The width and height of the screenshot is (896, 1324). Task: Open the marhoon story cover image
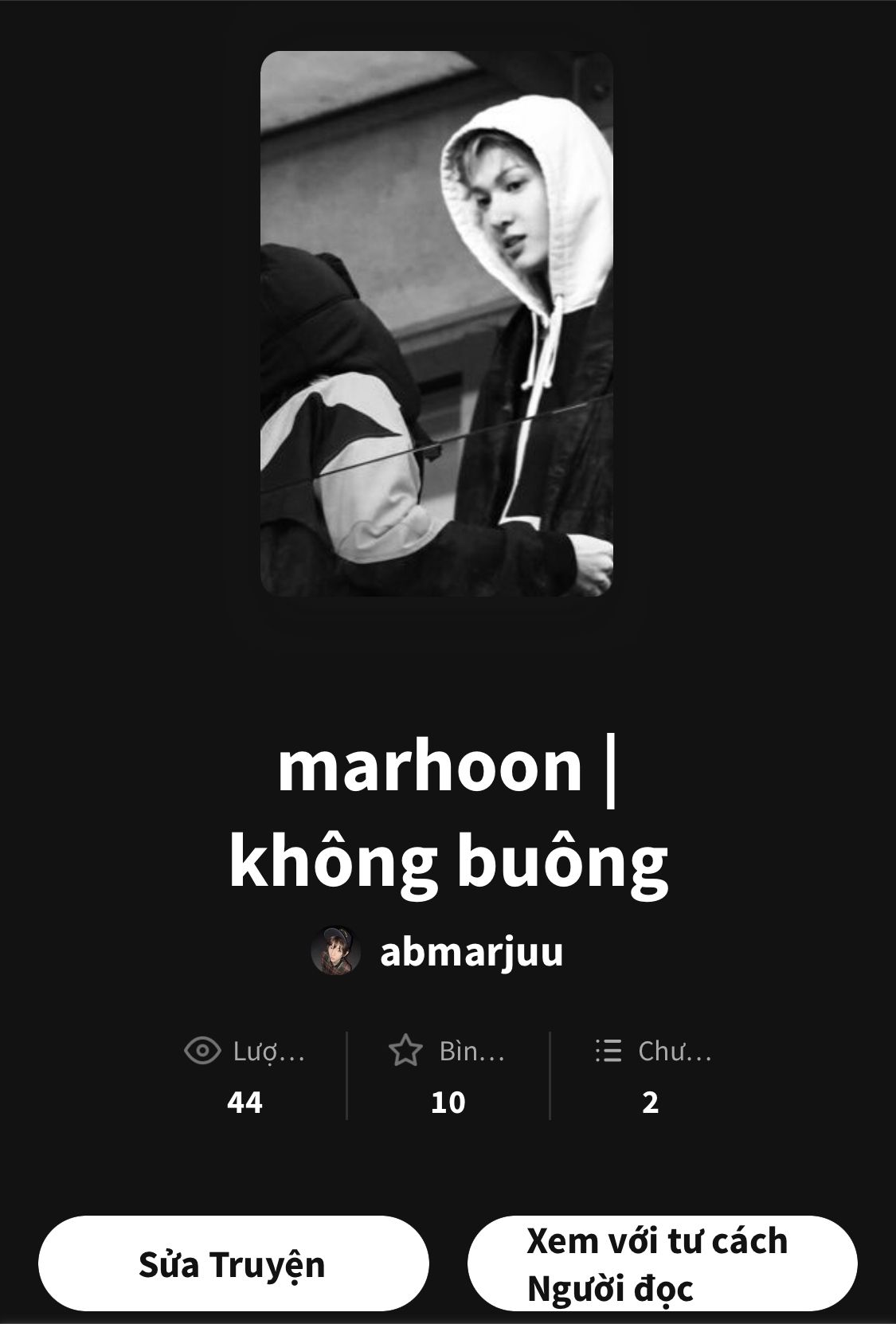coord(436,323)
